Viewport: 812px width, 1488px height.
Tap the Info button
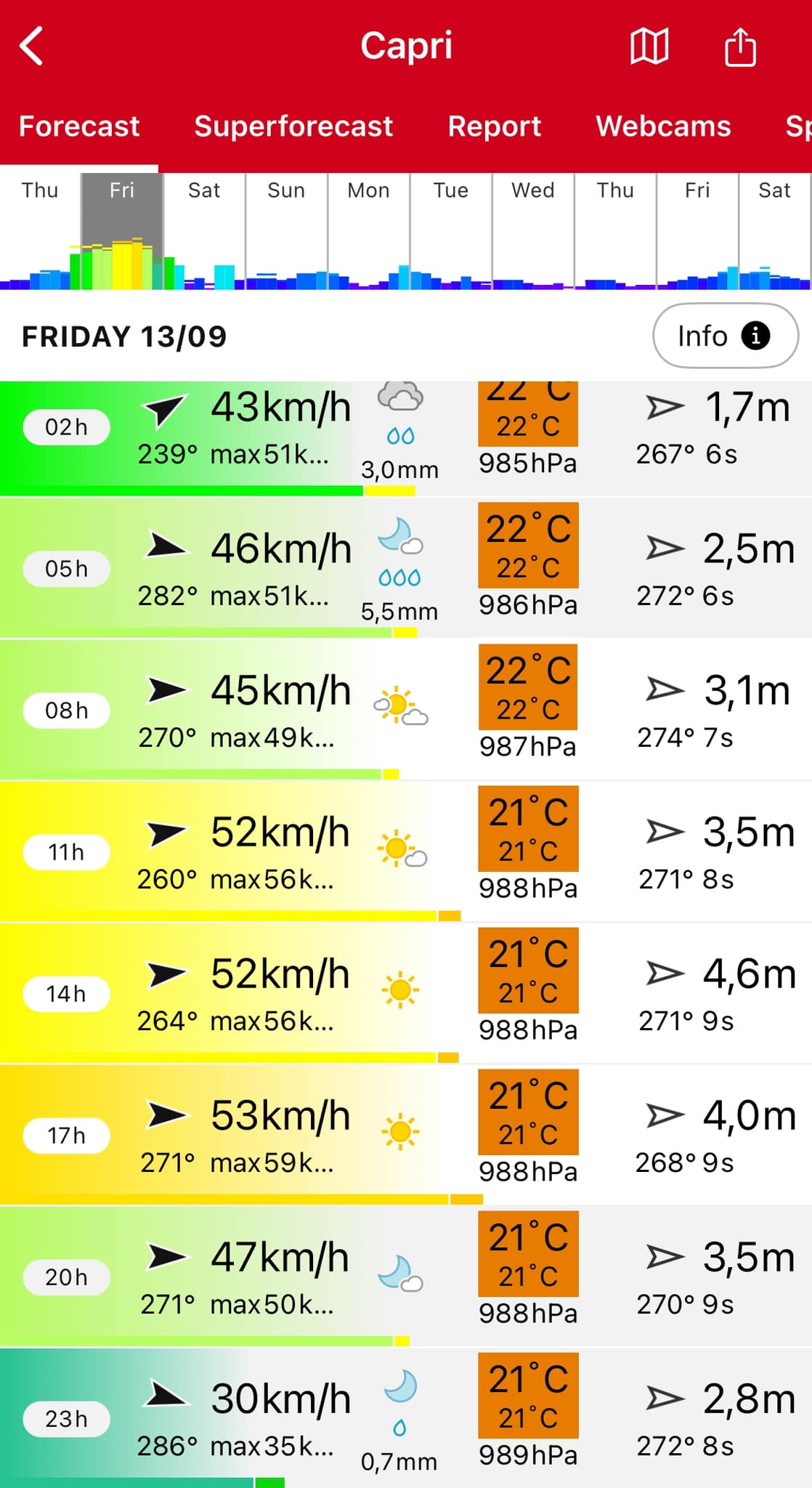tap(725, 336)
